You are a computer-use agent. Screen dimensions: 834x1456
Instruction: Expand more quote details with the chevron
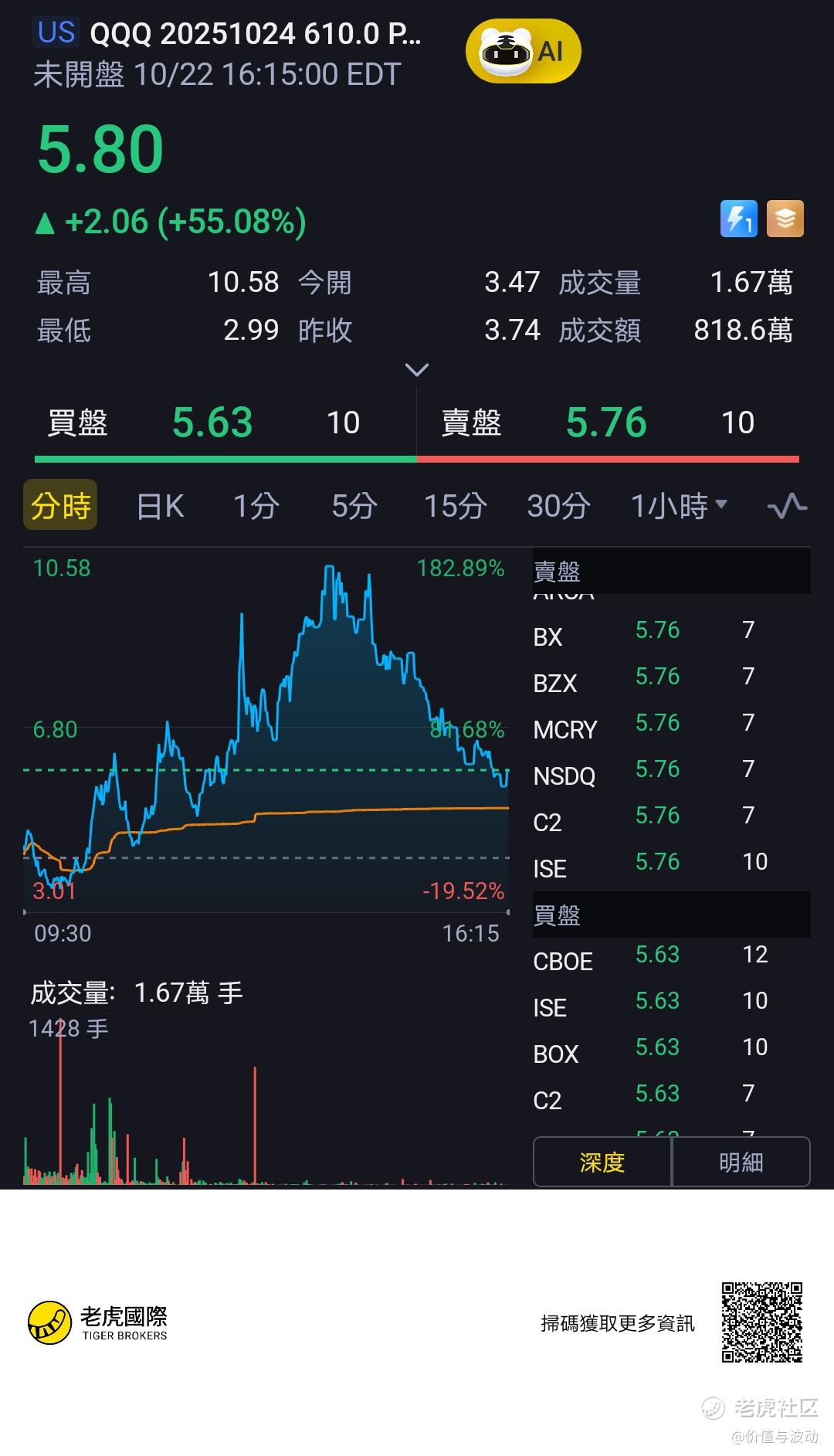tap(417, 370)
